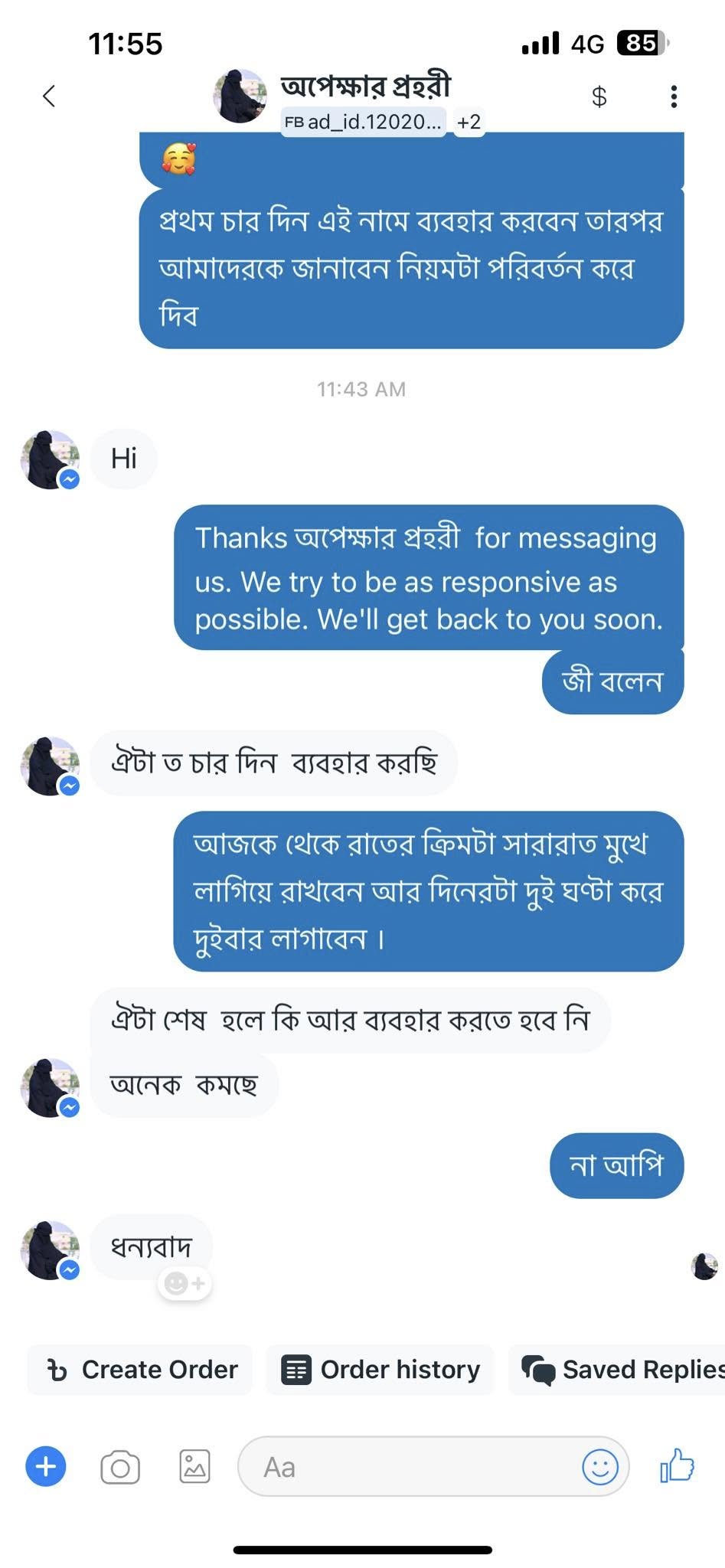Screen dimensions: 725x1568
Task: Open Order history
Action: click(380, 1369)
